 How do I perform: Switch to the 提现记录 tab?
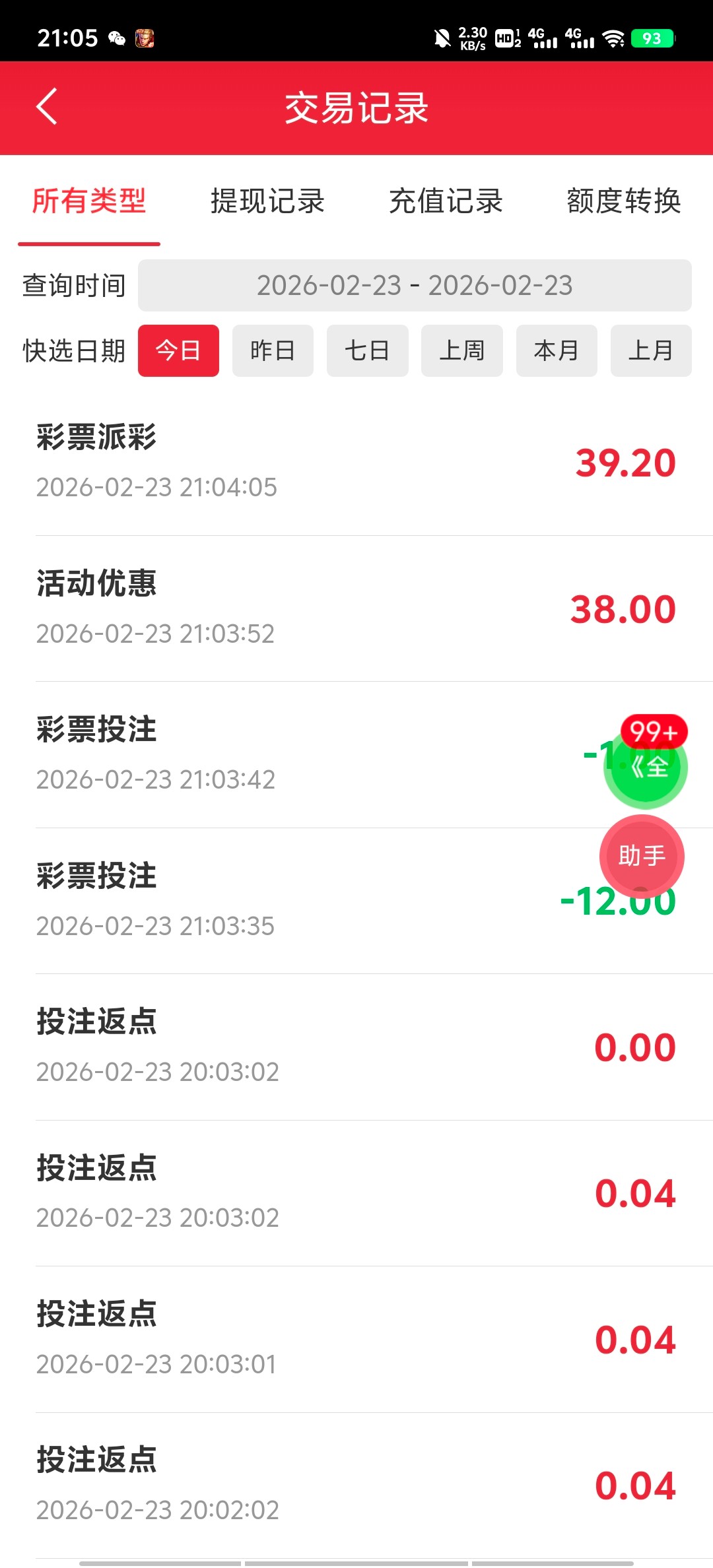pos(267,201)
